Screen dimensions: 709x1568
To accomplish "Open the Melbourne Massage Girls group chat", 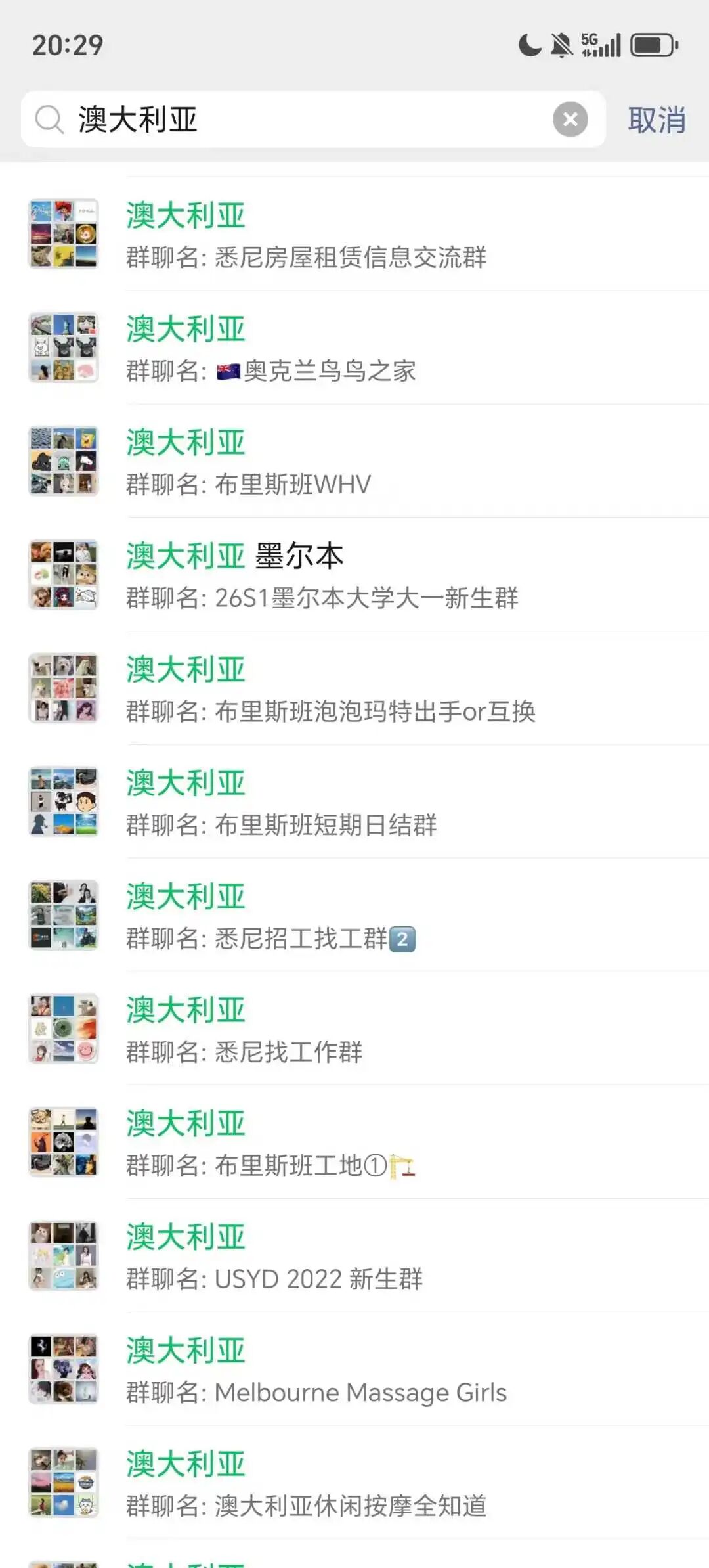I will click(x=354, y=1371).
